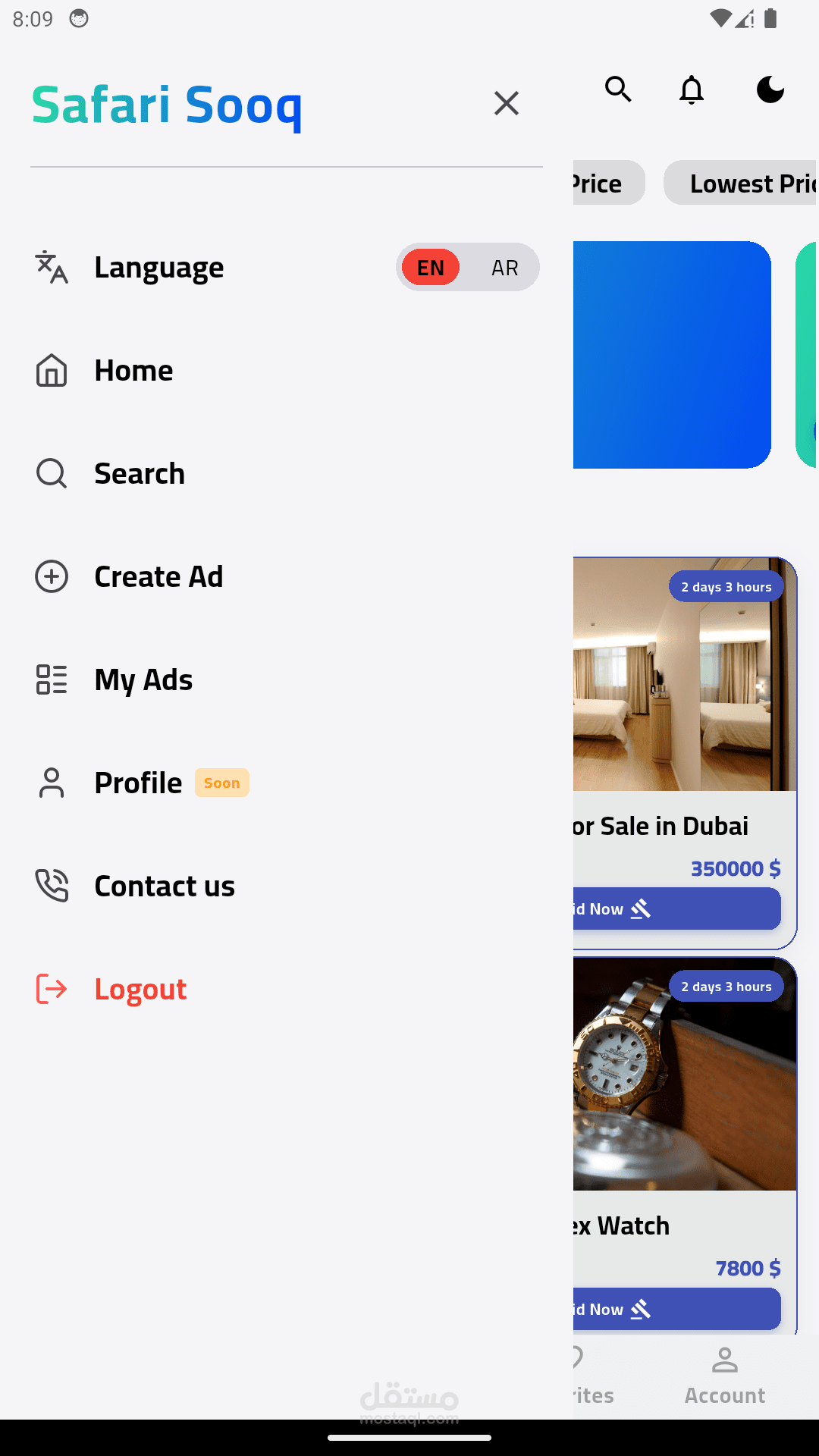This screenshot has height=1456, width=819.
Task: Close the side drawer menu
Action: coord(506,103)
